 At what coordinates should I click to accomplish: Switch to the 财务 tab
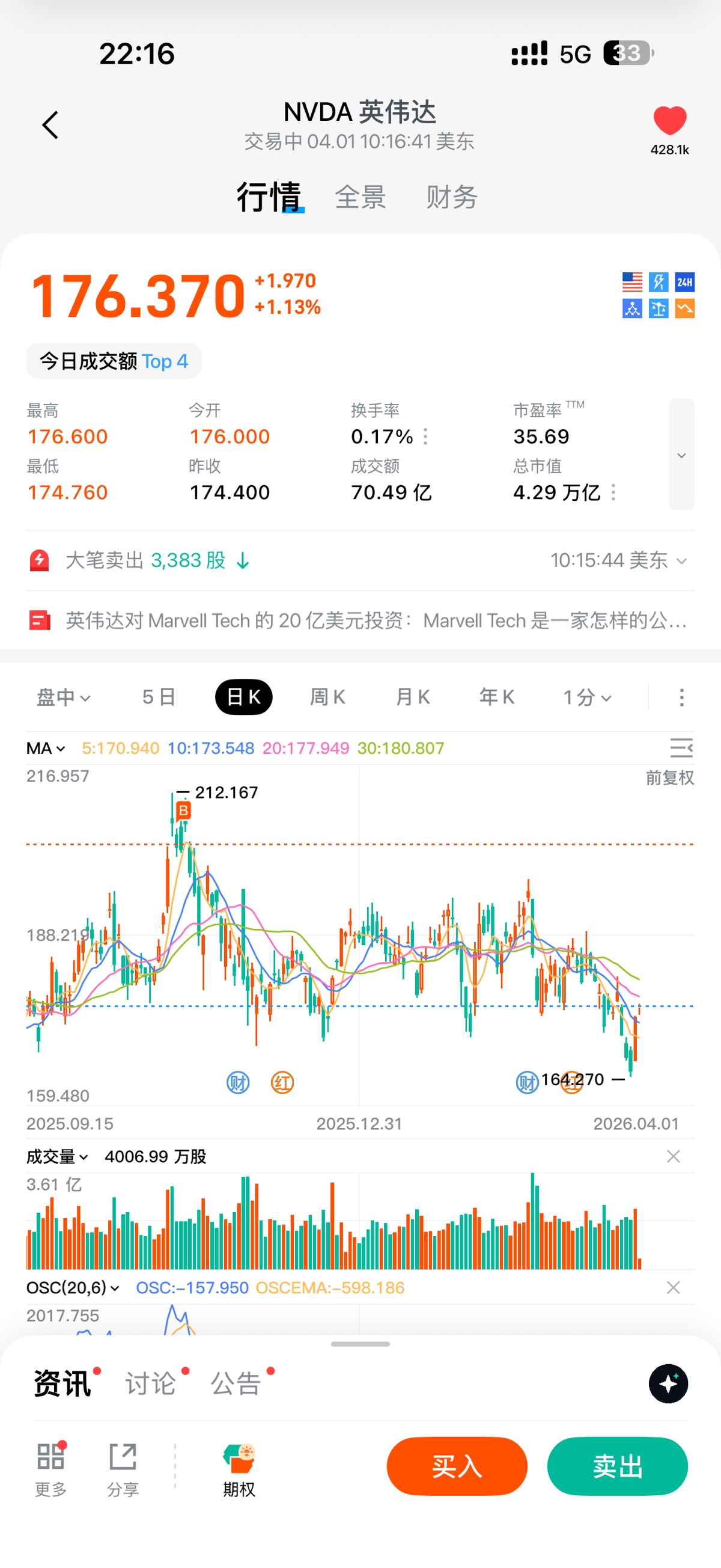451,197
